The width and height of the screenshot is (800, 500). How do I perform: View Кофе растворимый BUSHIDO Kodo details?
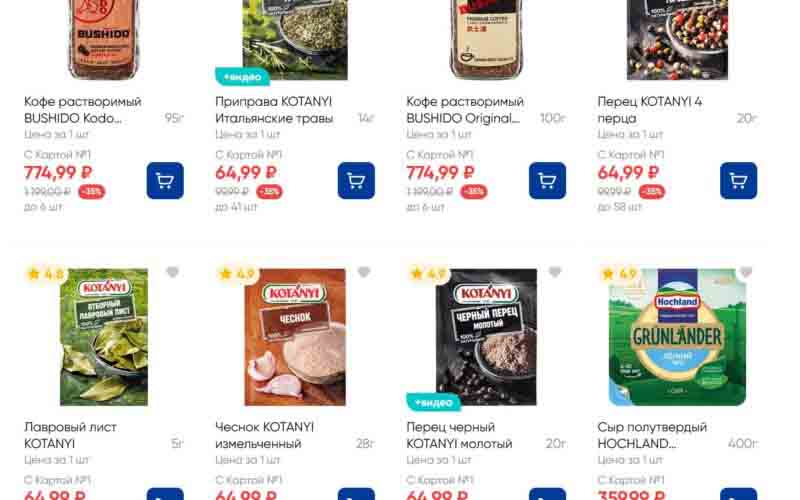[82, 110]
